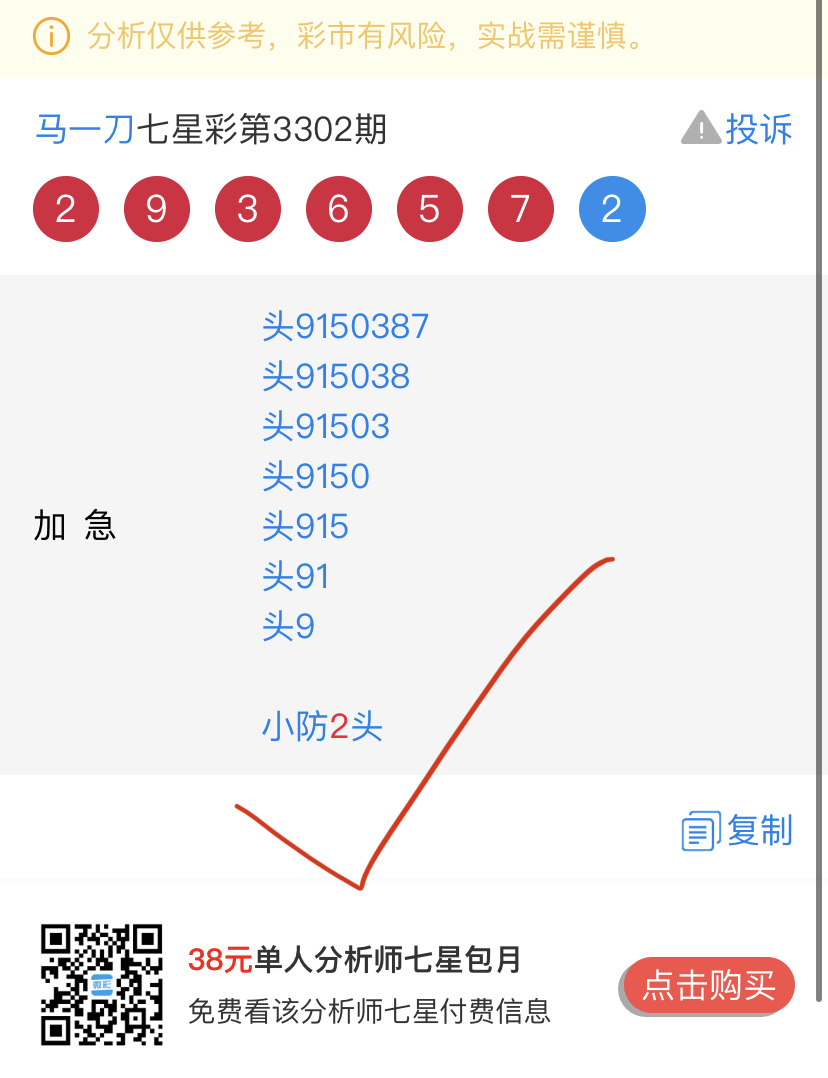Open the 马一刀 analyst profile link
This screenshot has width=828, height=1078.
coord(83,128)
